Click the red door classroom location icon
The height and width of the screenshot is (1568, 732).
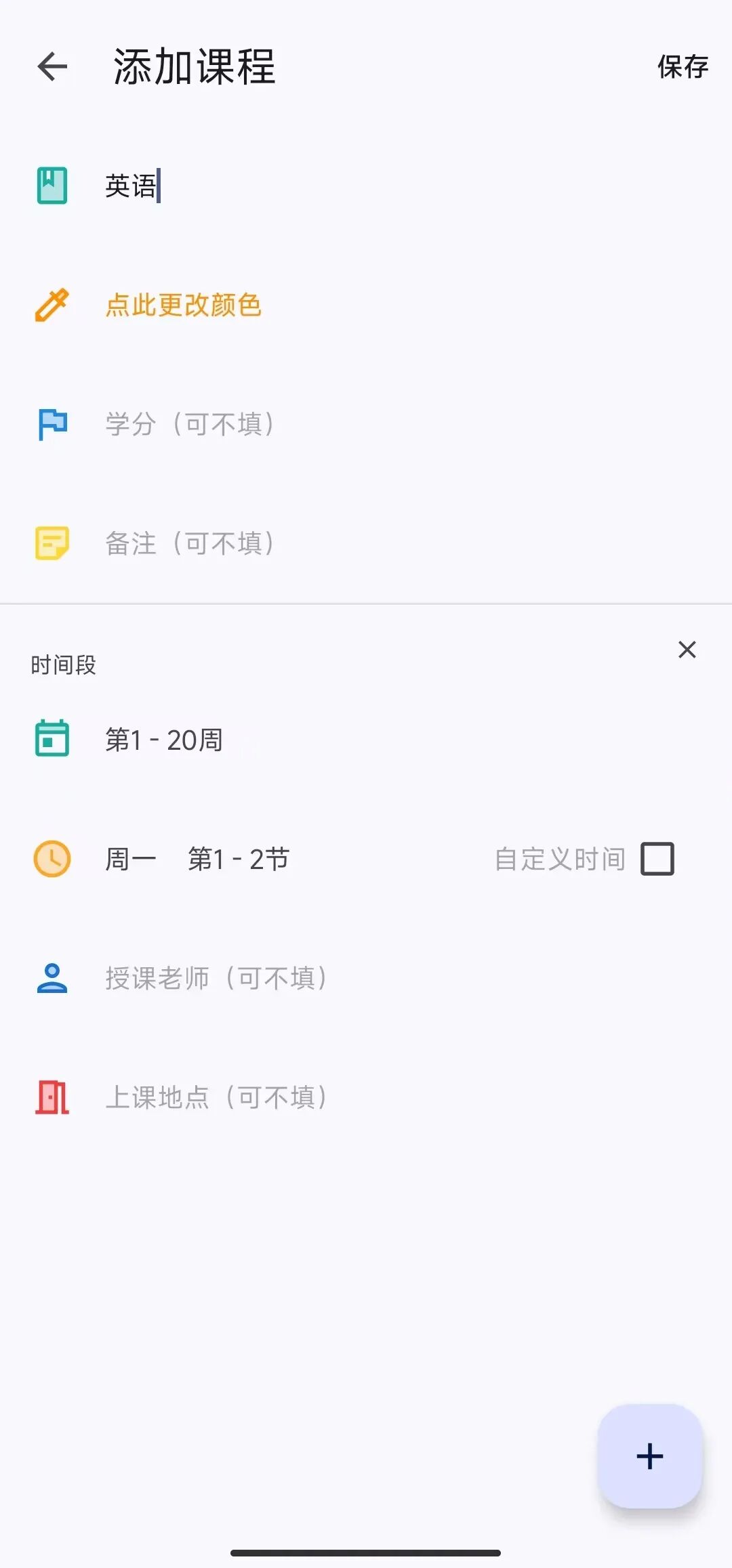click(52, 1096)
